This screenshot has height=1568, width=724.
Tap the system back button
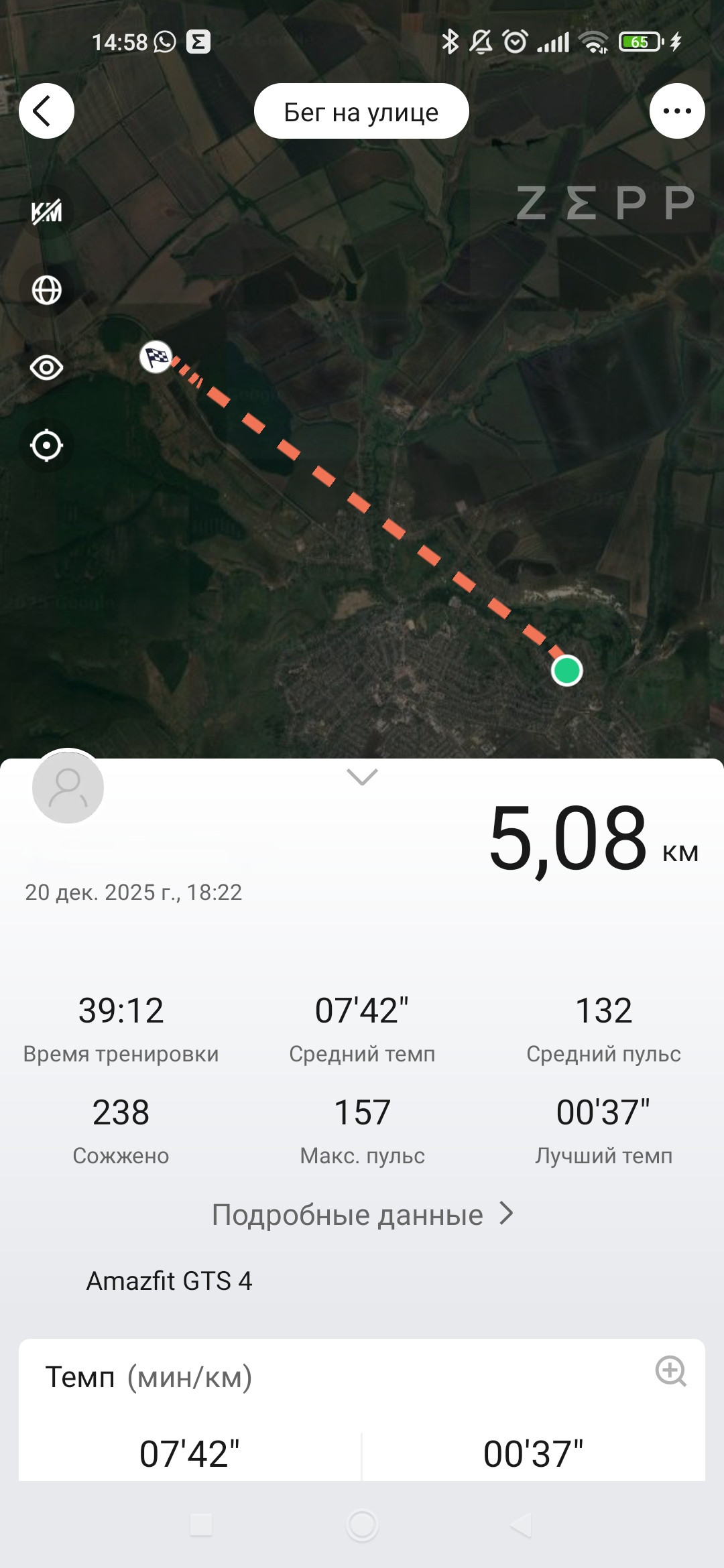tap(522, 1525)
